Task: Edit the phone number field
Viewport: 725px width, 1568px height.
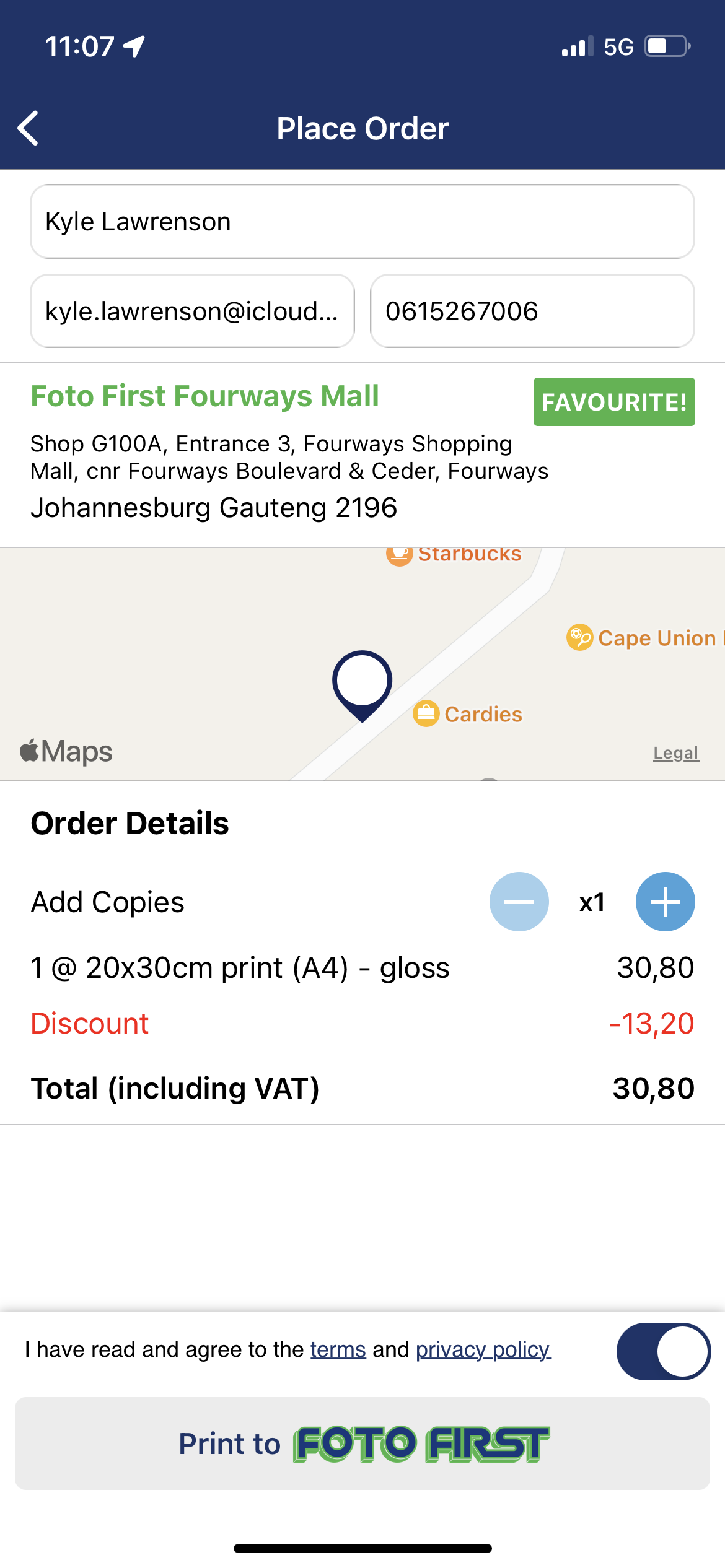Action: 532,311
